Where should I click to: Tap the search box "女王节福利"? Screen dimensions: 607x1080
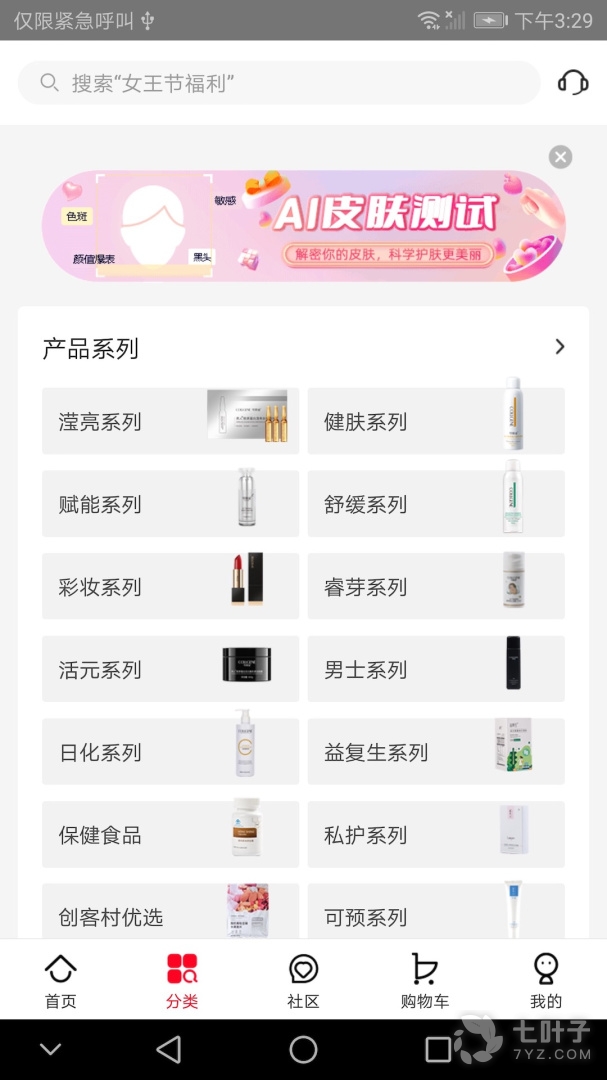coord(278,83)
